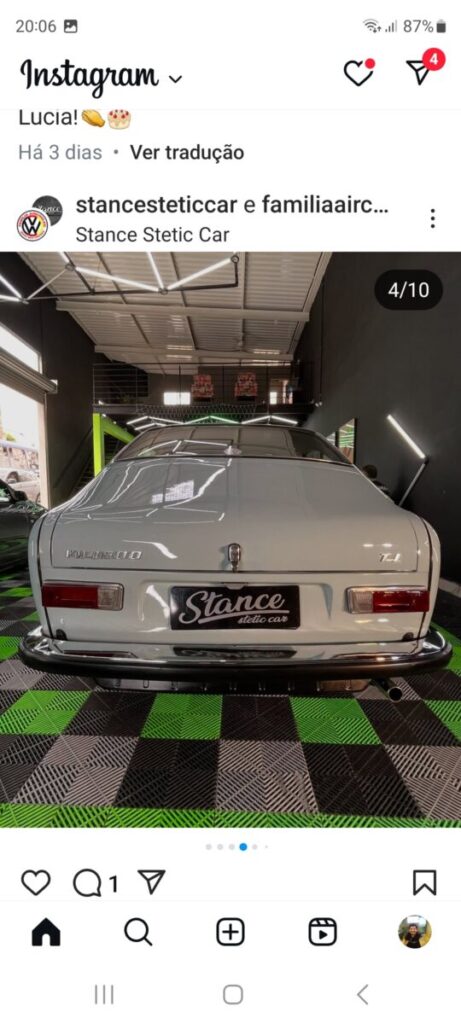
Task: Switch to the Reels tab
Action: point(323,932)
